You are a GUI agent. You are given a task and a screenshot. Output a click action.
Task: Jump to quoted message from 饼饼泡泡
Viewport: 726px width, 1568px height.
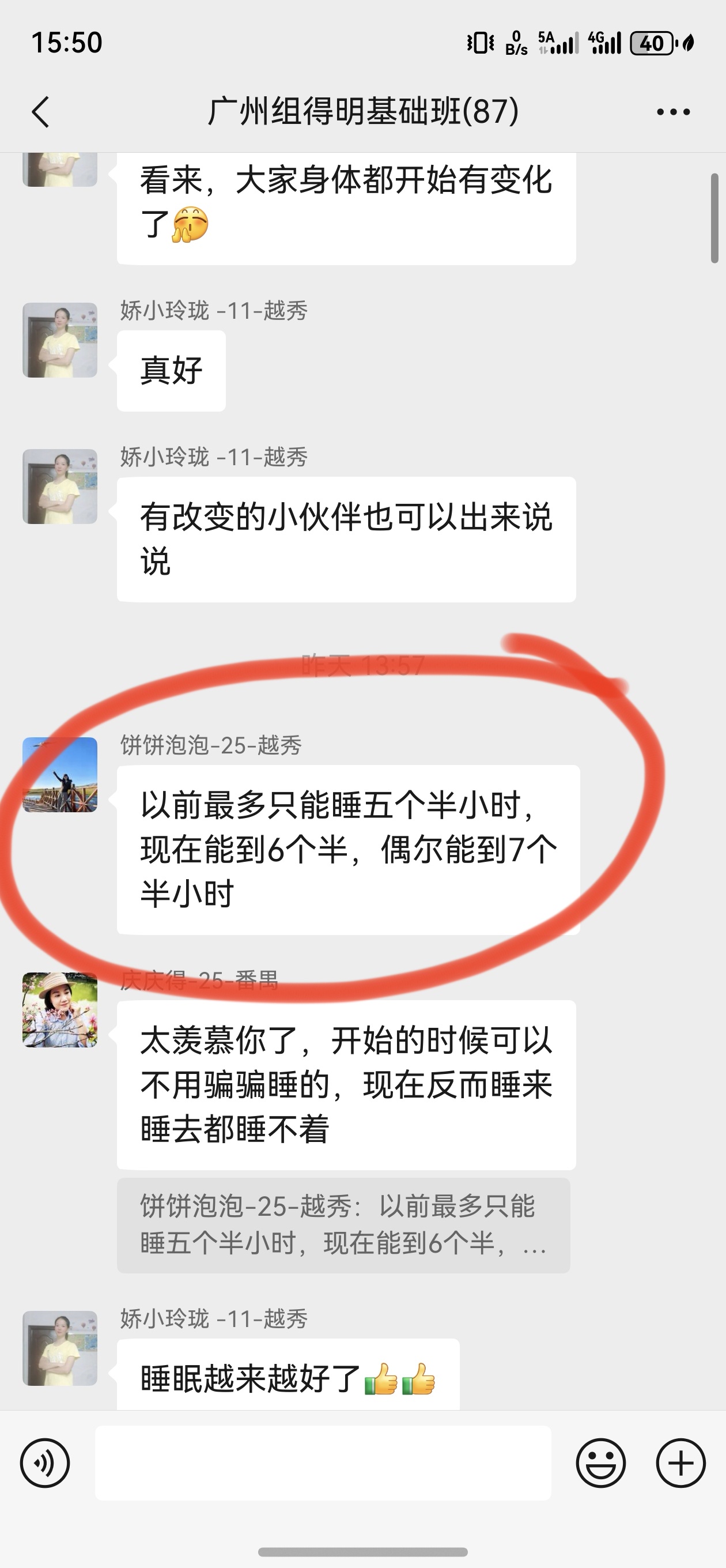(x=343, y=1224)
